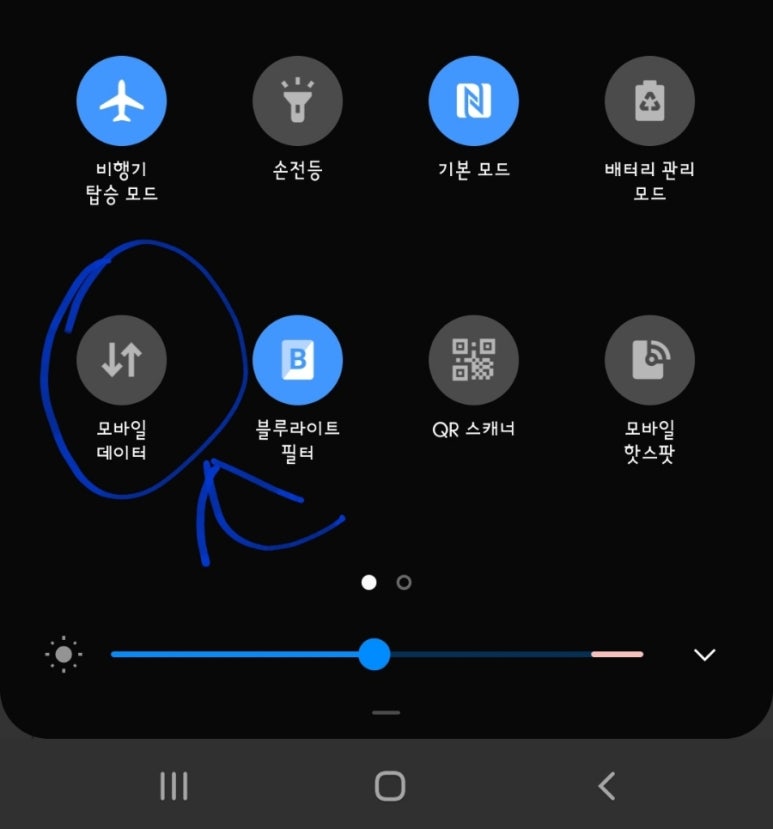
Task: Enable battery care mode (배터리 관리 모드)
Action: [649, 101]
